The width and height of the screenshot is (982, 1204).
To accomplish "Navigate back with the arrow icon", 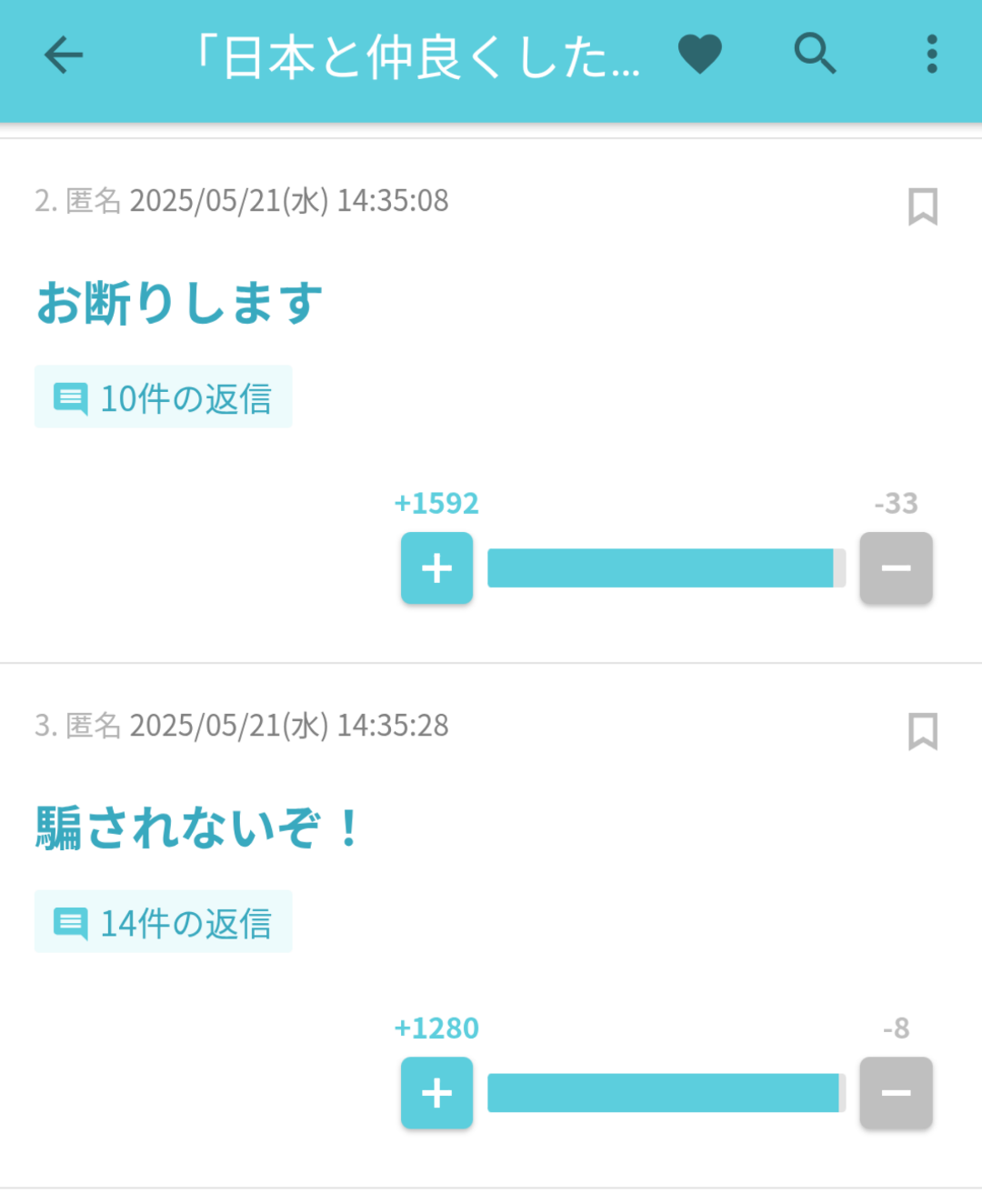I will point(62,55).
